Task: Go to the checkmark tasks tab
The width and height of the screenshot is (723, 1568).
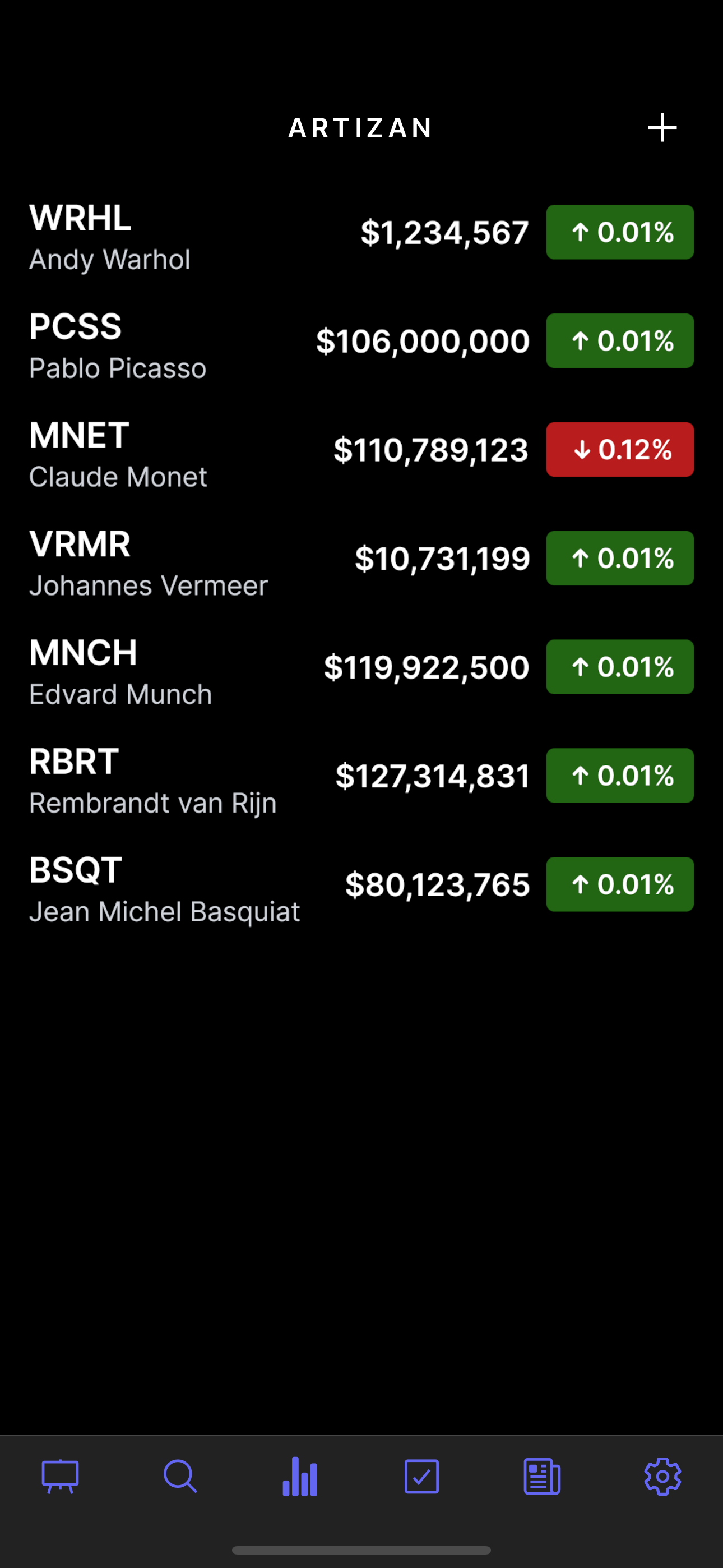Action: tap(421, 1477)
